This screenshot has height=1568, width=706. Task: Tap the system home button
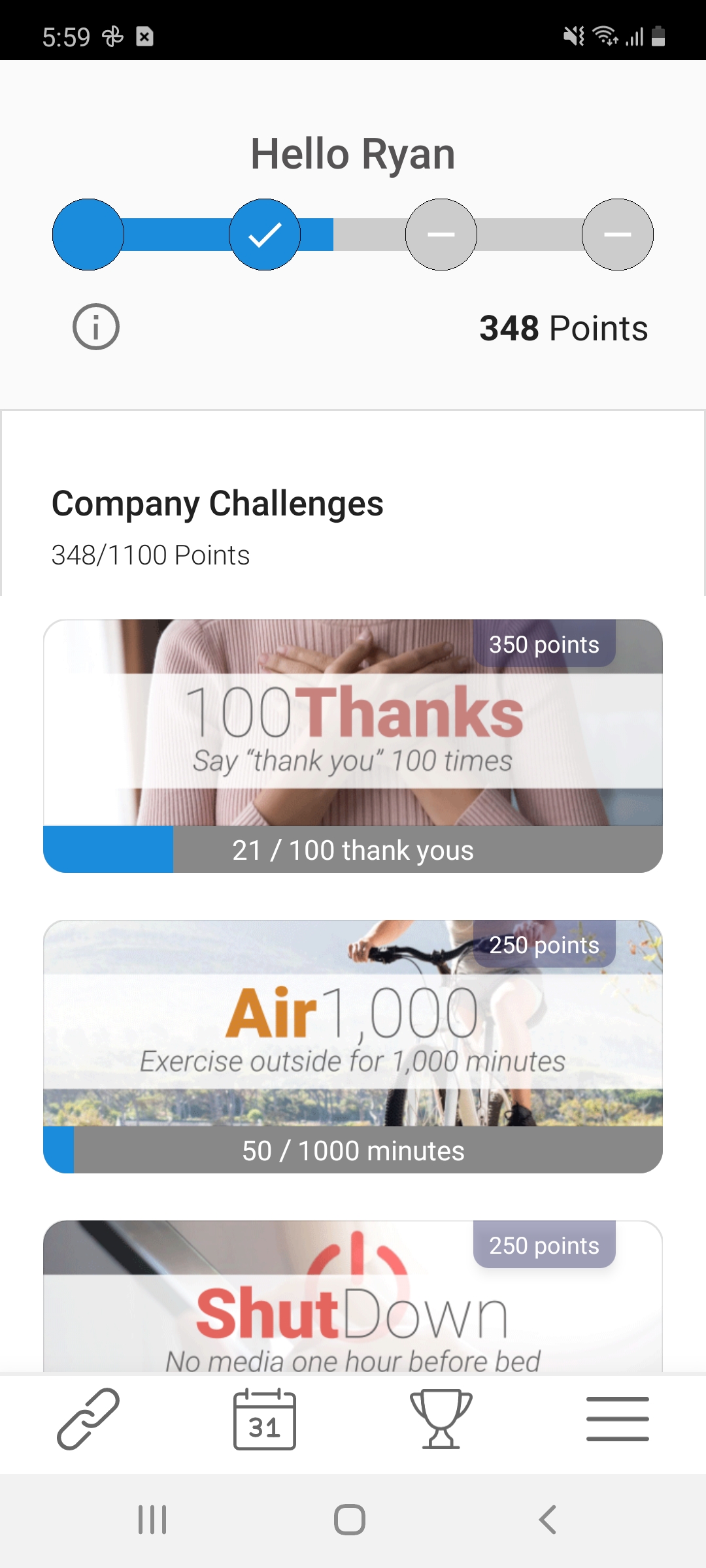pos(350,1520)
